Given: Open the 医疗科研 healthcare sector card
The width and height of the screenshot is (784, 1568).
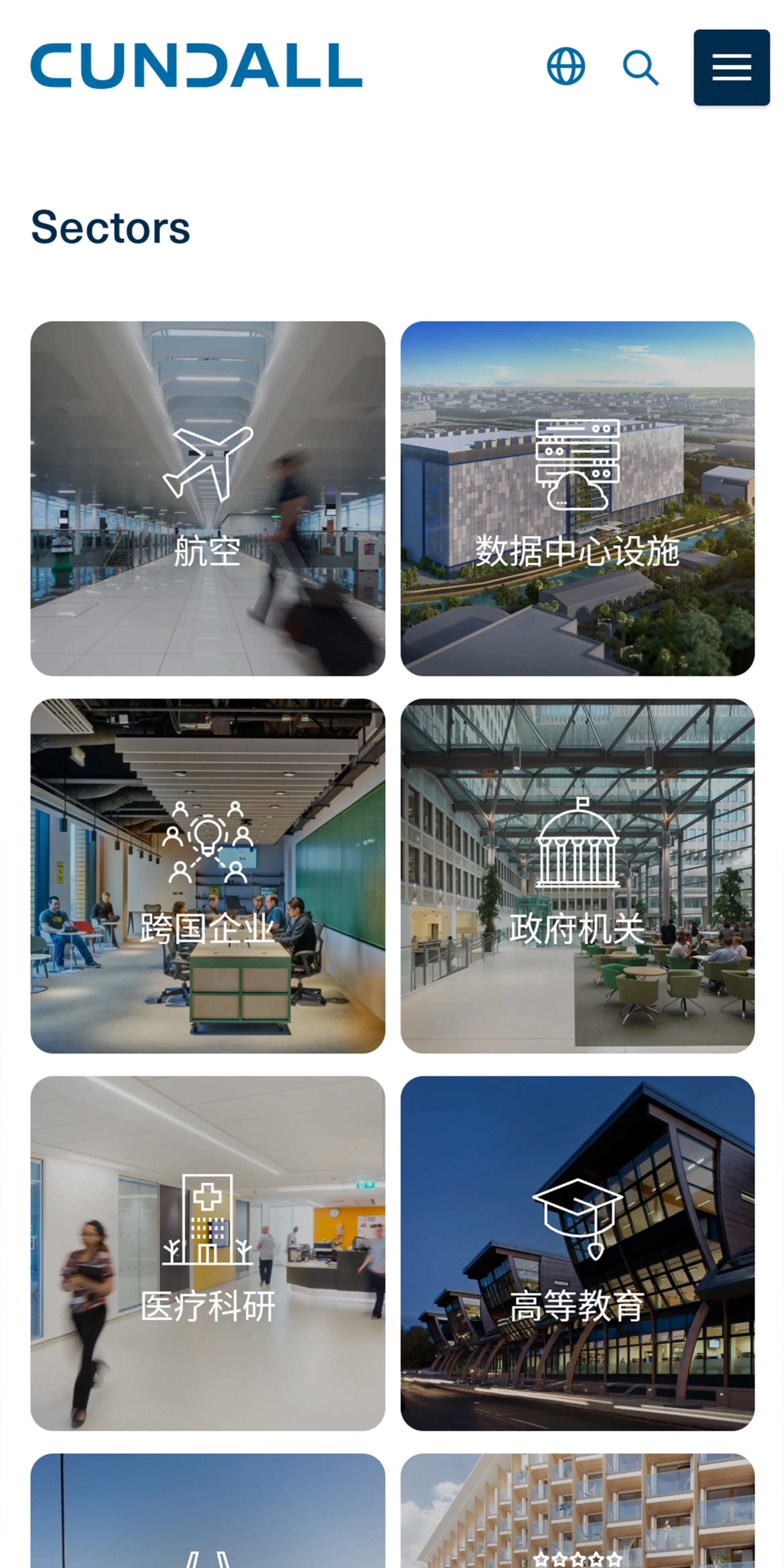Looking at the screenshot, I should [x=207, y=1253].
